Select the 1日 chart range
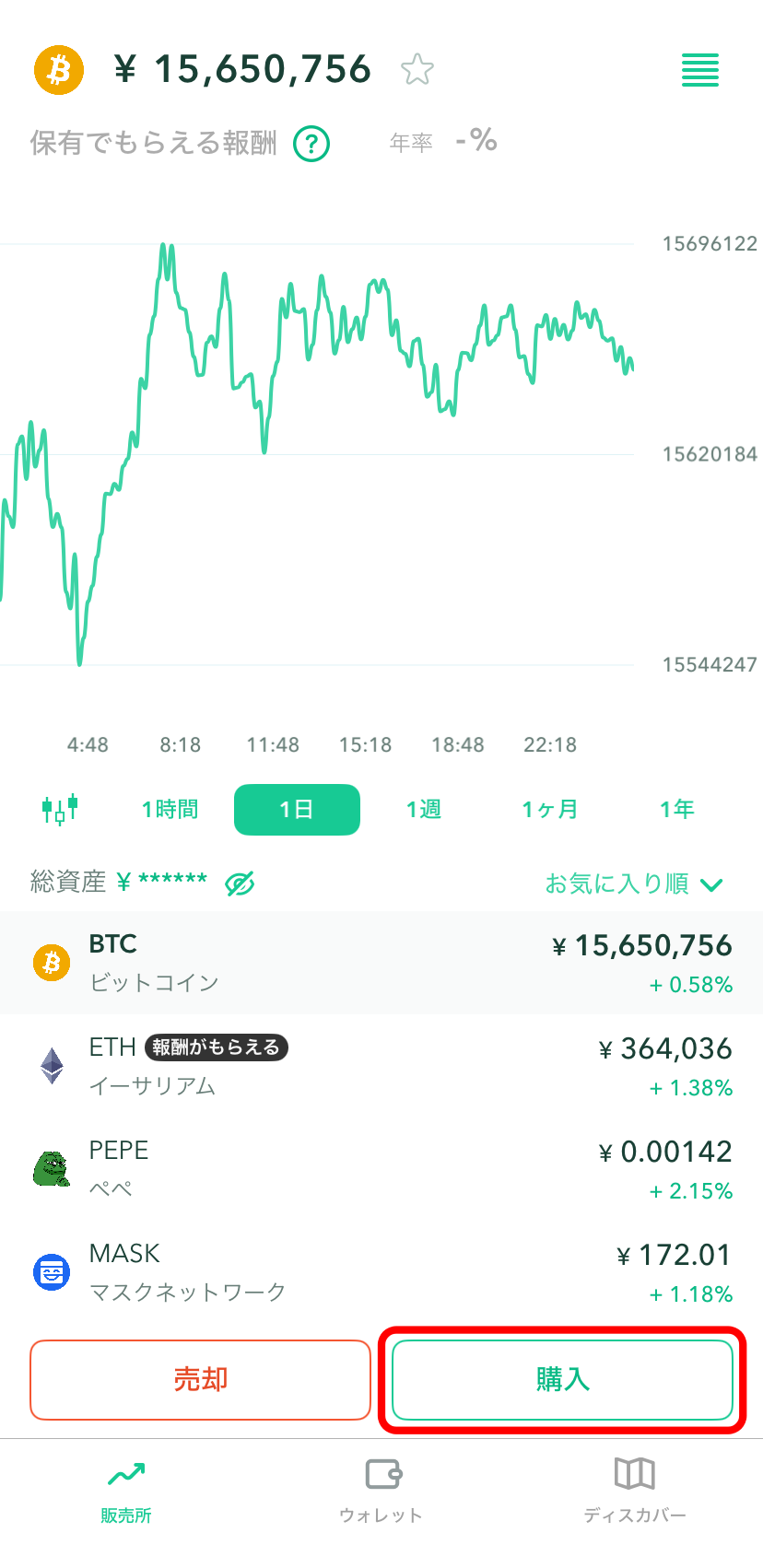 pos(297,810)
